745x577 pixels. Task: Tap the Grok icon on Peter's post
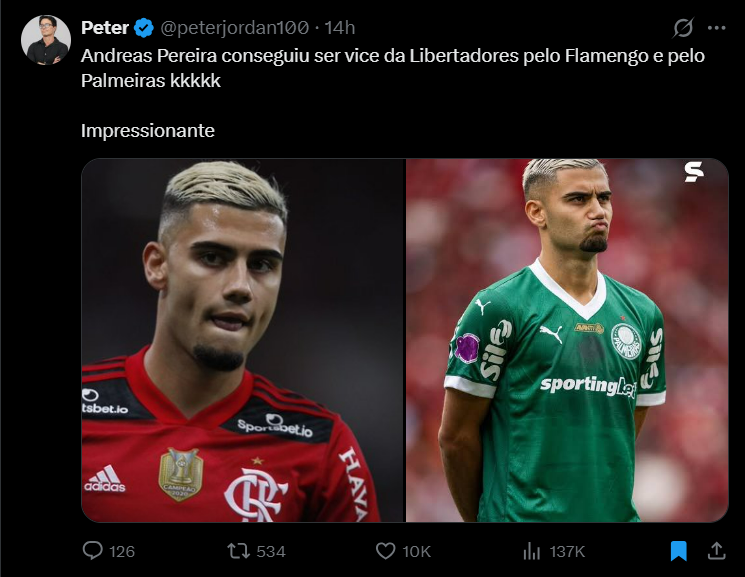pyautogui.click(x=683, y=27)
